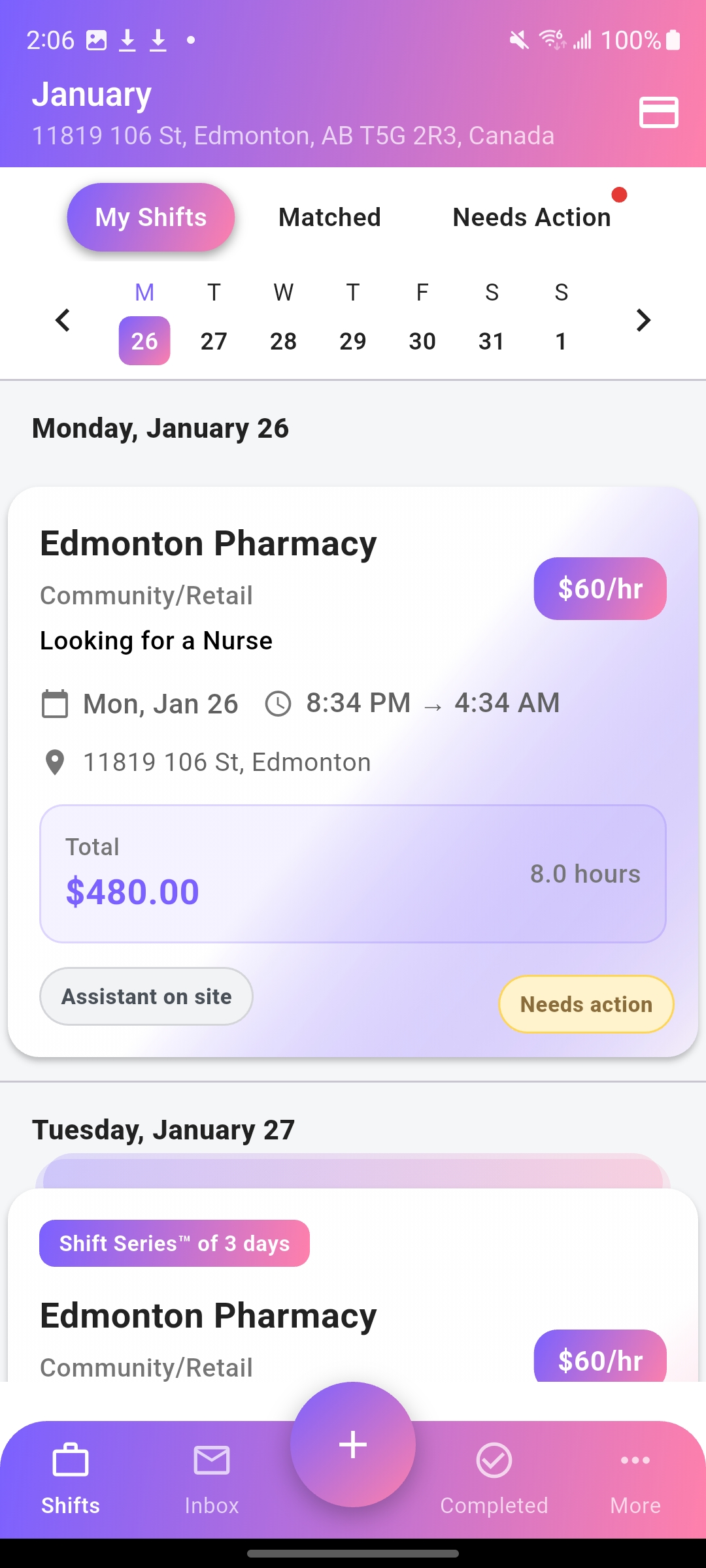Tap the Shift Series of 3 days label
The height and width of the screenshot is (1568, 706).
(175, 1243)
